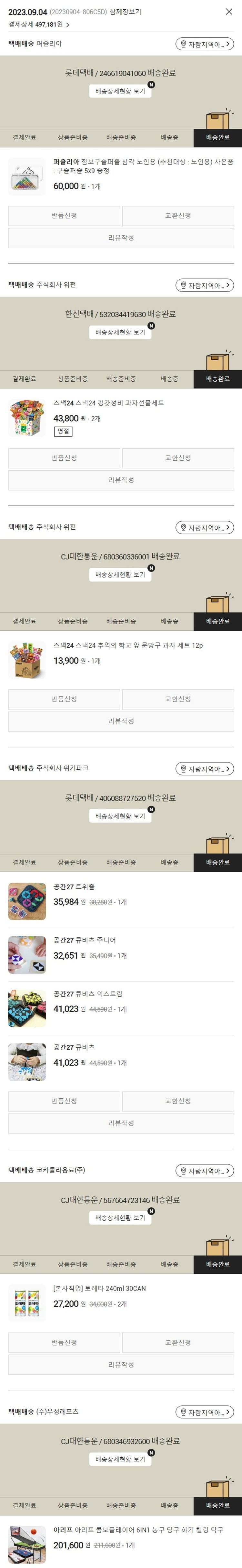Write a review for 퍼즐리아 puzzle
Viewport: 242px width, 1568px height.
tap(121, 238)
